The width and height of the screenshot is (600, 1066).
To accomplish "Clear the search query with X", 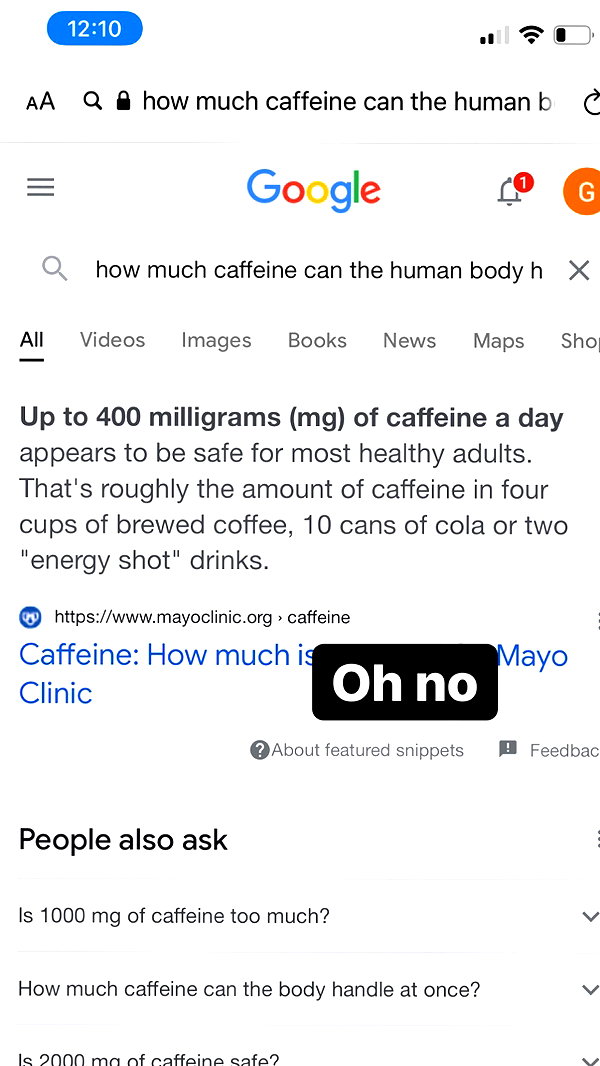I will (x=579, y=271).
